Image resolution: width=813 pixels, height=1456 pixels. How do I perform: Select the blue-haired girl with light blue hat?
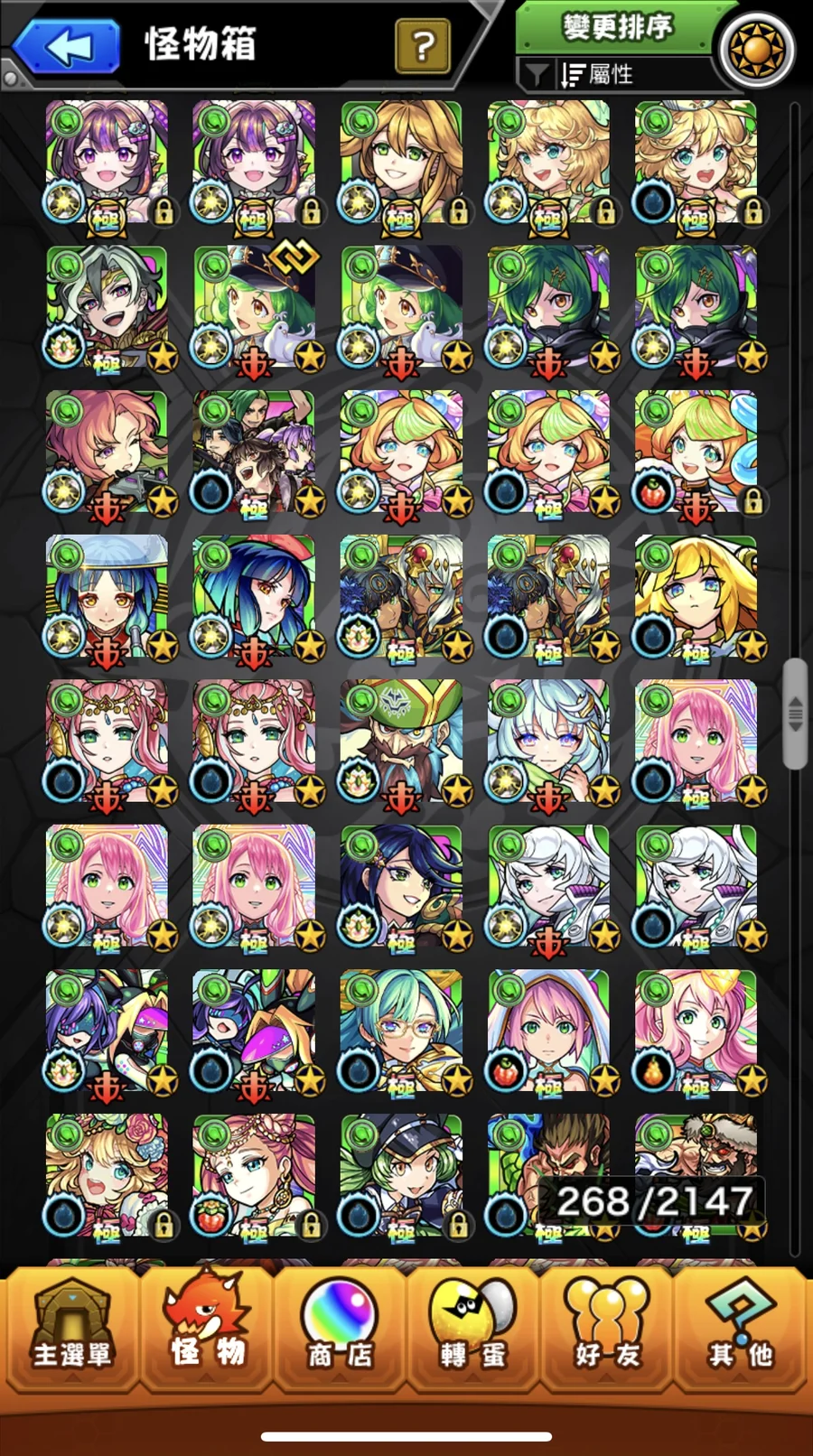coord(107,596)
